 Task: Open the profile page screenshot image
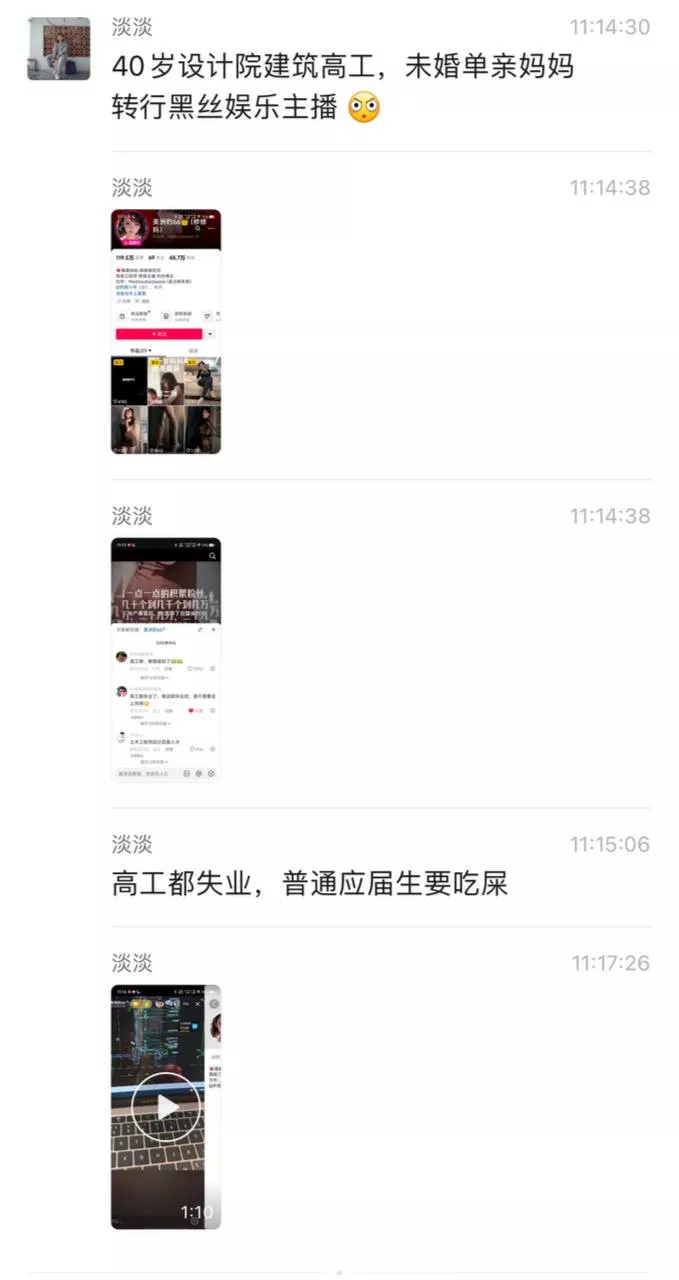[x=166, y=331]
